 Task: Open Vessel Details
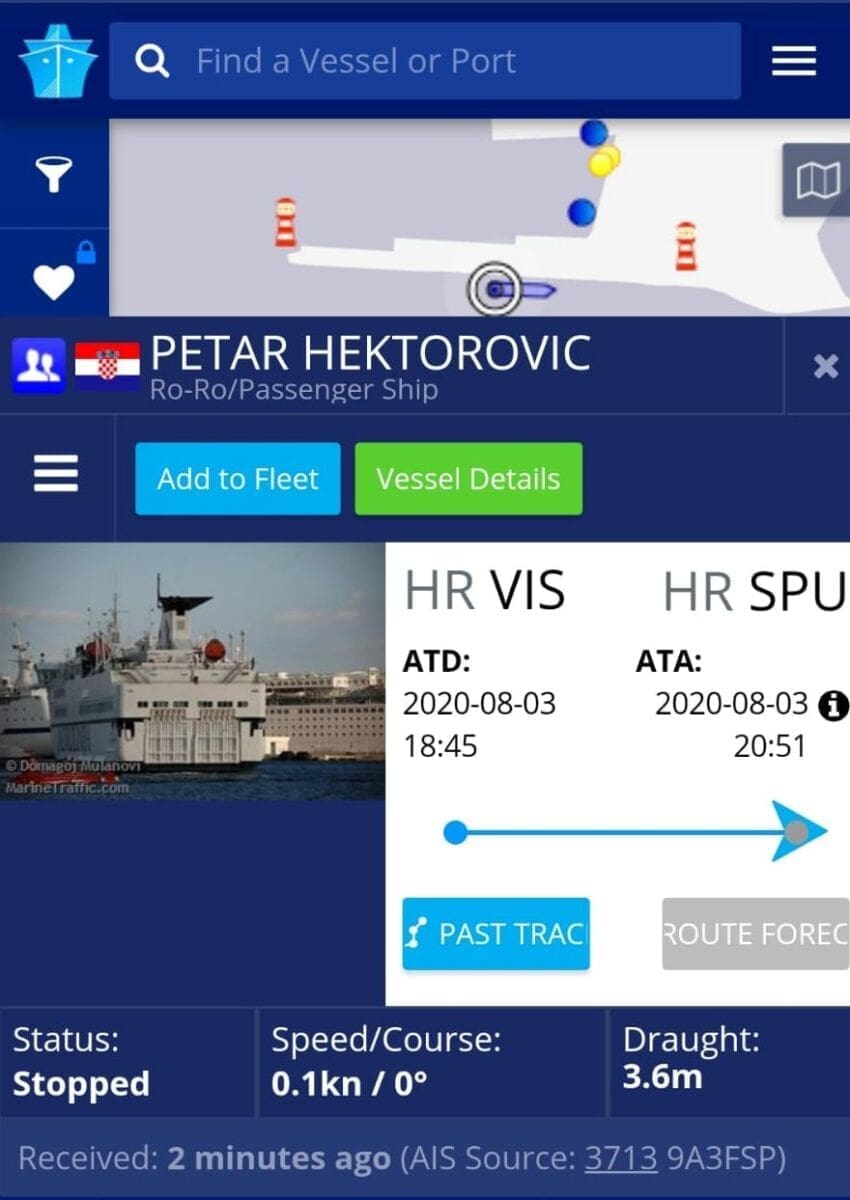click(x=468, y=479)
